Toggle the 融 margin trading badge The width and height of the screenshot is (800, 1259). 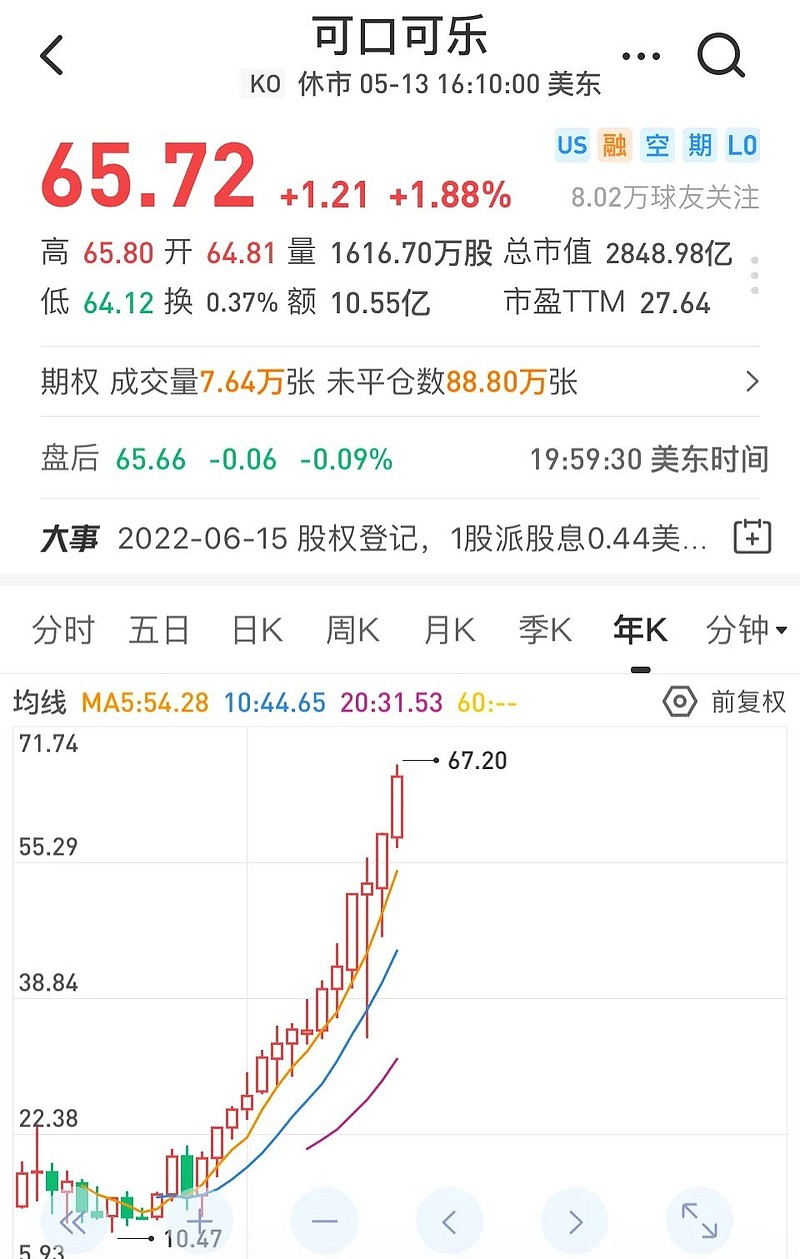(613, 146)
